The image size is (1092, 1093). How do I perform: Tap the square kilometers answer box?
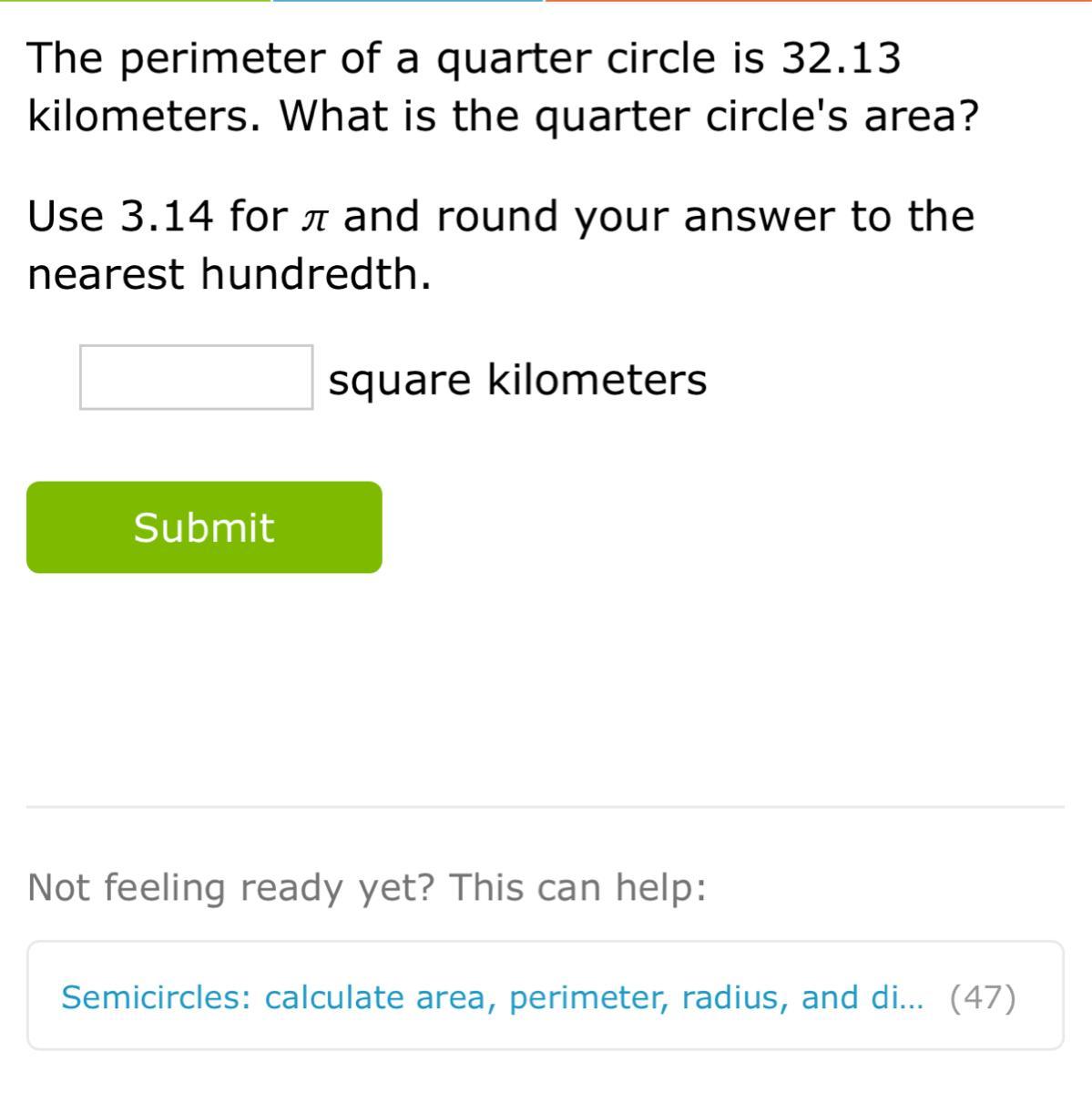[196, 377]
